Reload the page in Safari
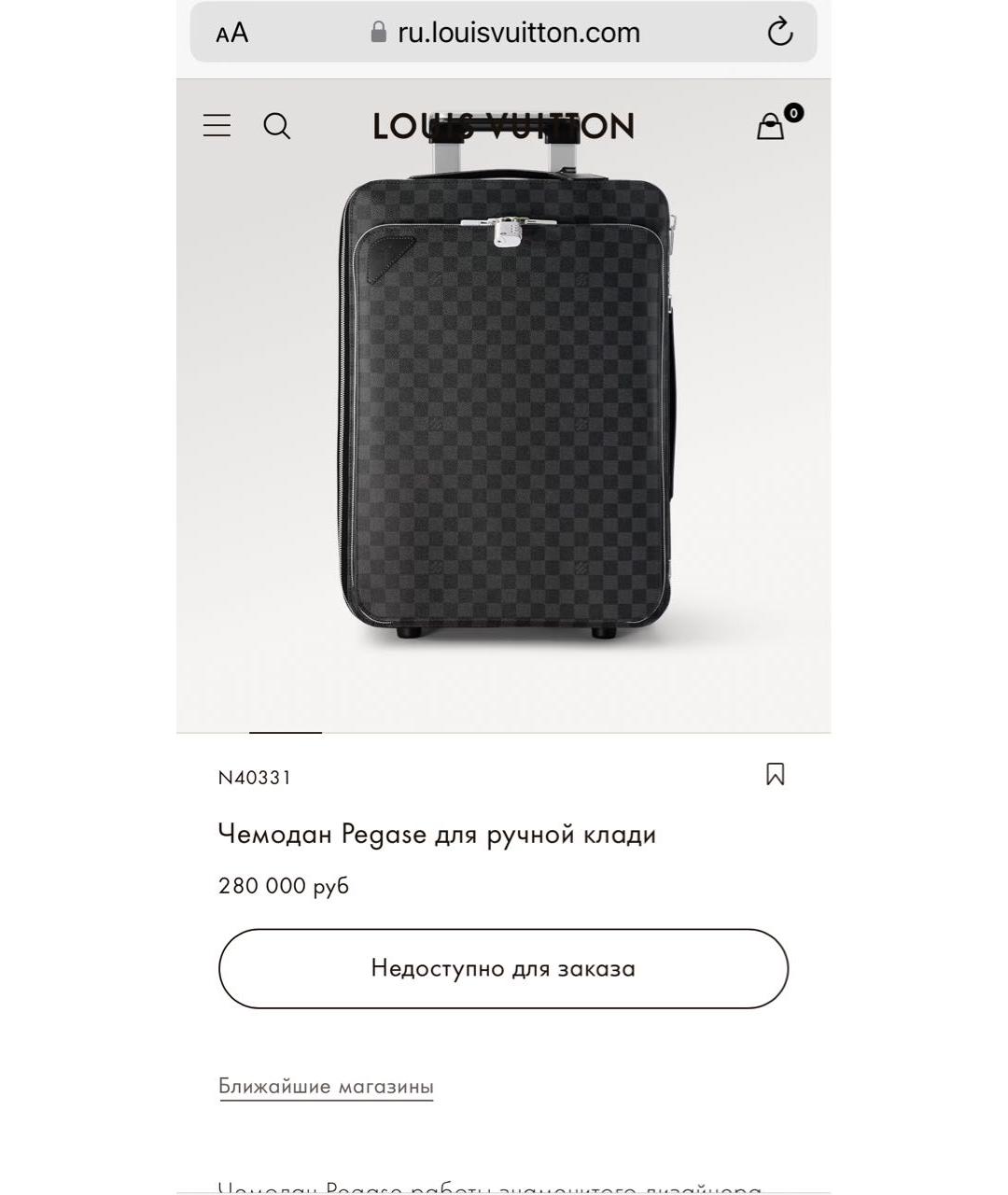This screenshot has width=1008, height=1195. pyautogui.click(x=780, y=33)
